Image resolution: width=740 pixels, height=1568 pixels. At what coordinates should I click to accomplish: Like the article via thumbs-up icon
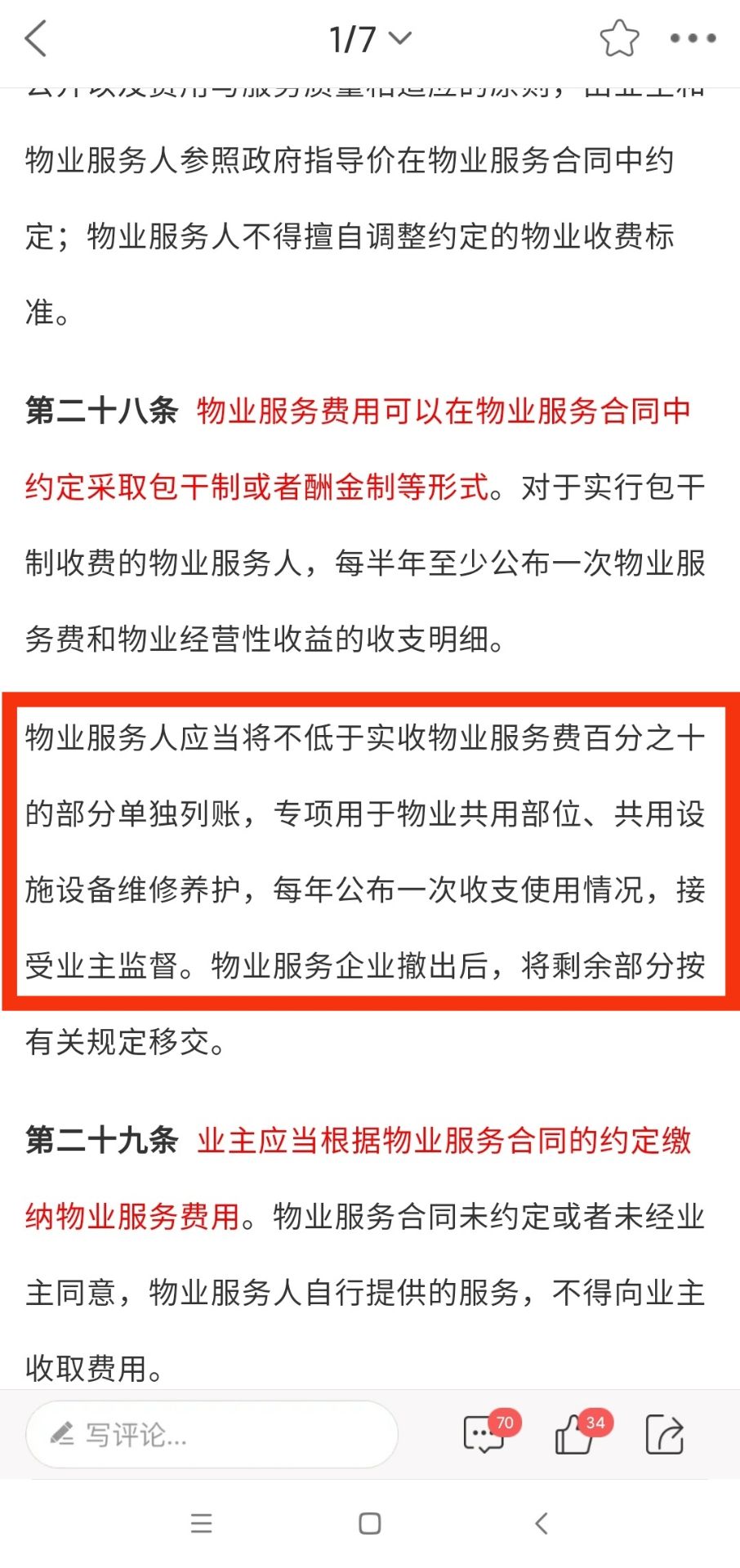tap(575, 1435)
